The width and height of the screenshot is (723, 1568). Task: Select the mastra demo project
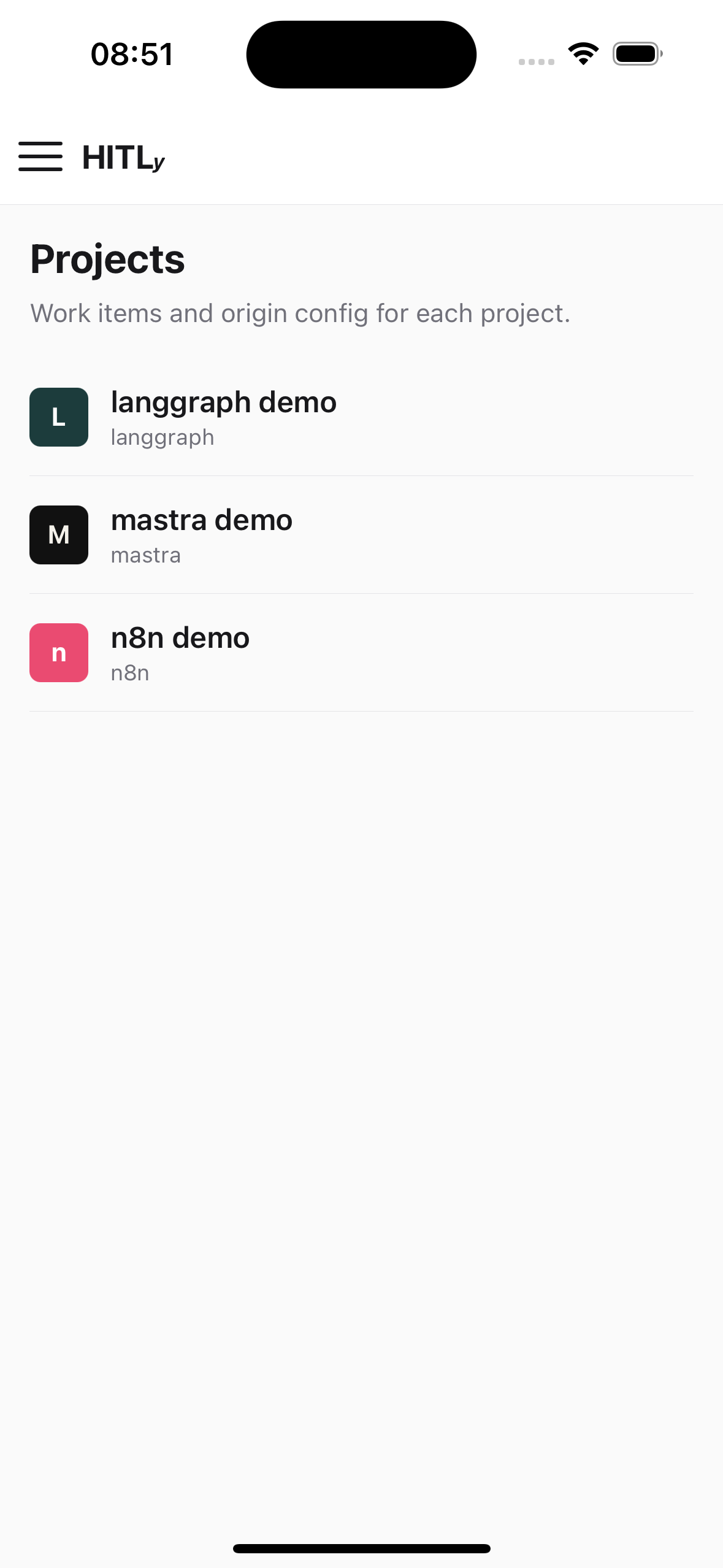(x=361, y=535)
